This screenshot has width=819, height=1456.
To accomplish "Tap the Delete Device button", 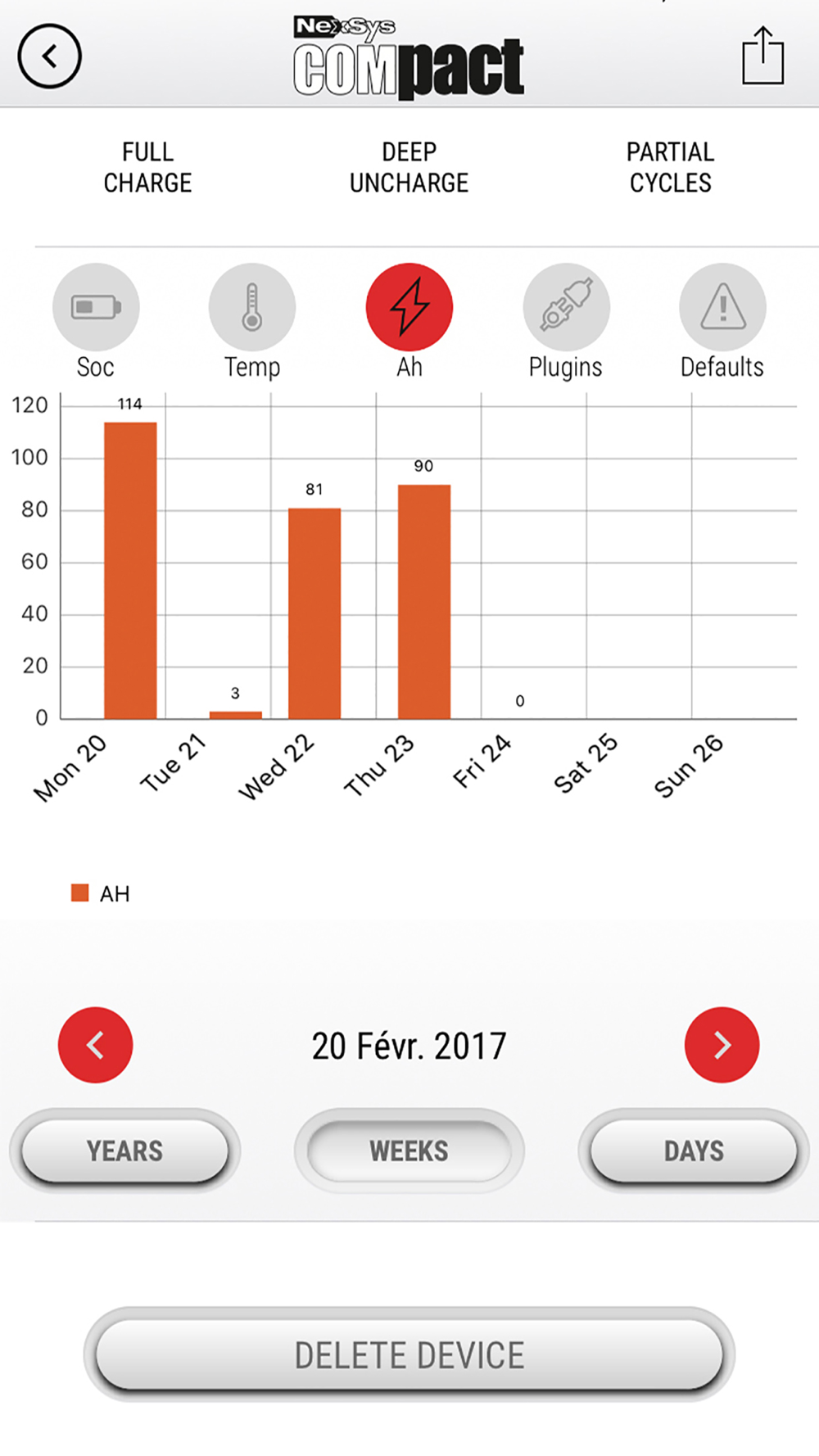I will click(x=409, y=1355).
